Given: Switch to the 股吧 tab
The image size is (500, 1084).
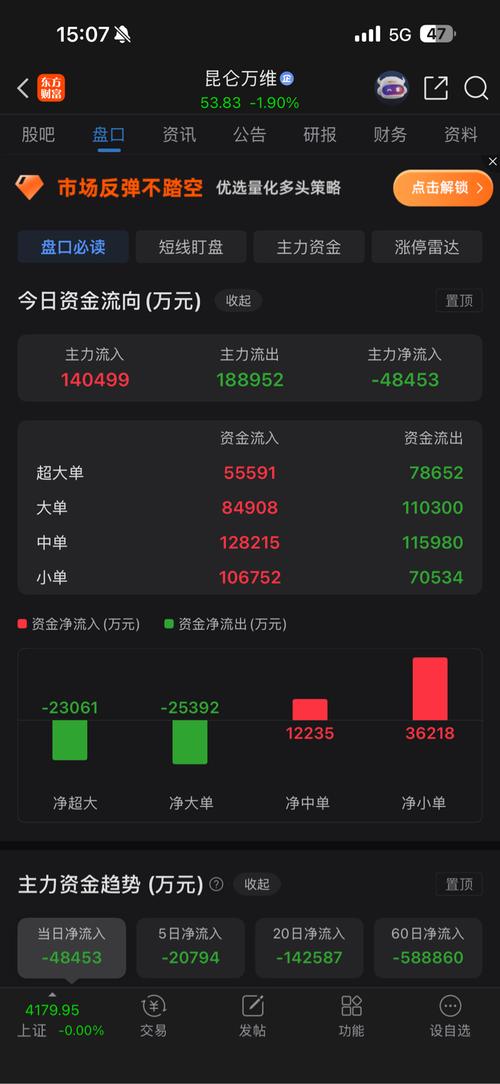Looking at the screenshot, I should pyautogui.click(x=38, y=134).
